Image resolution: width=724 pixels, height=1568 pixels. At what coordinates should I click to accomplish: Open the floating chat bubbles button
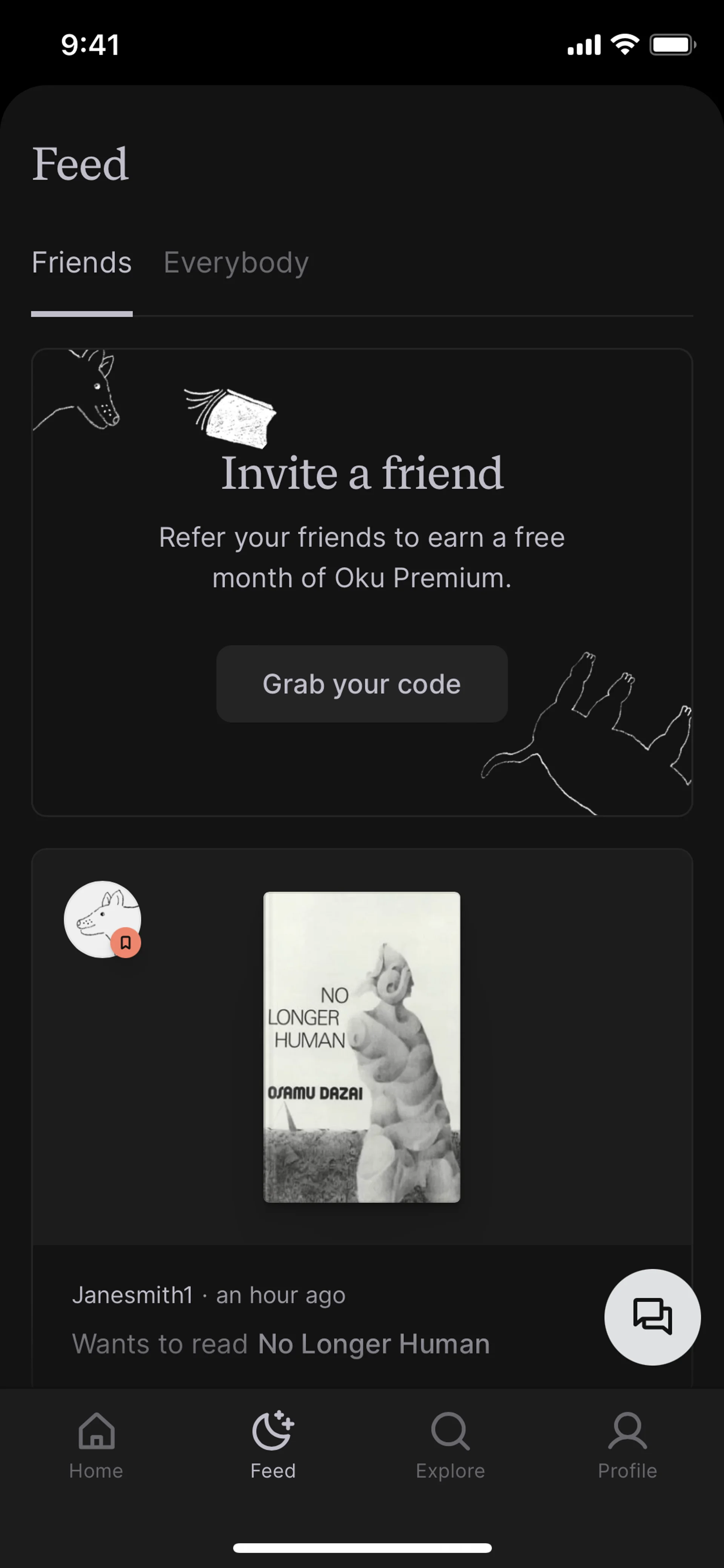(x=652, y=1317)
